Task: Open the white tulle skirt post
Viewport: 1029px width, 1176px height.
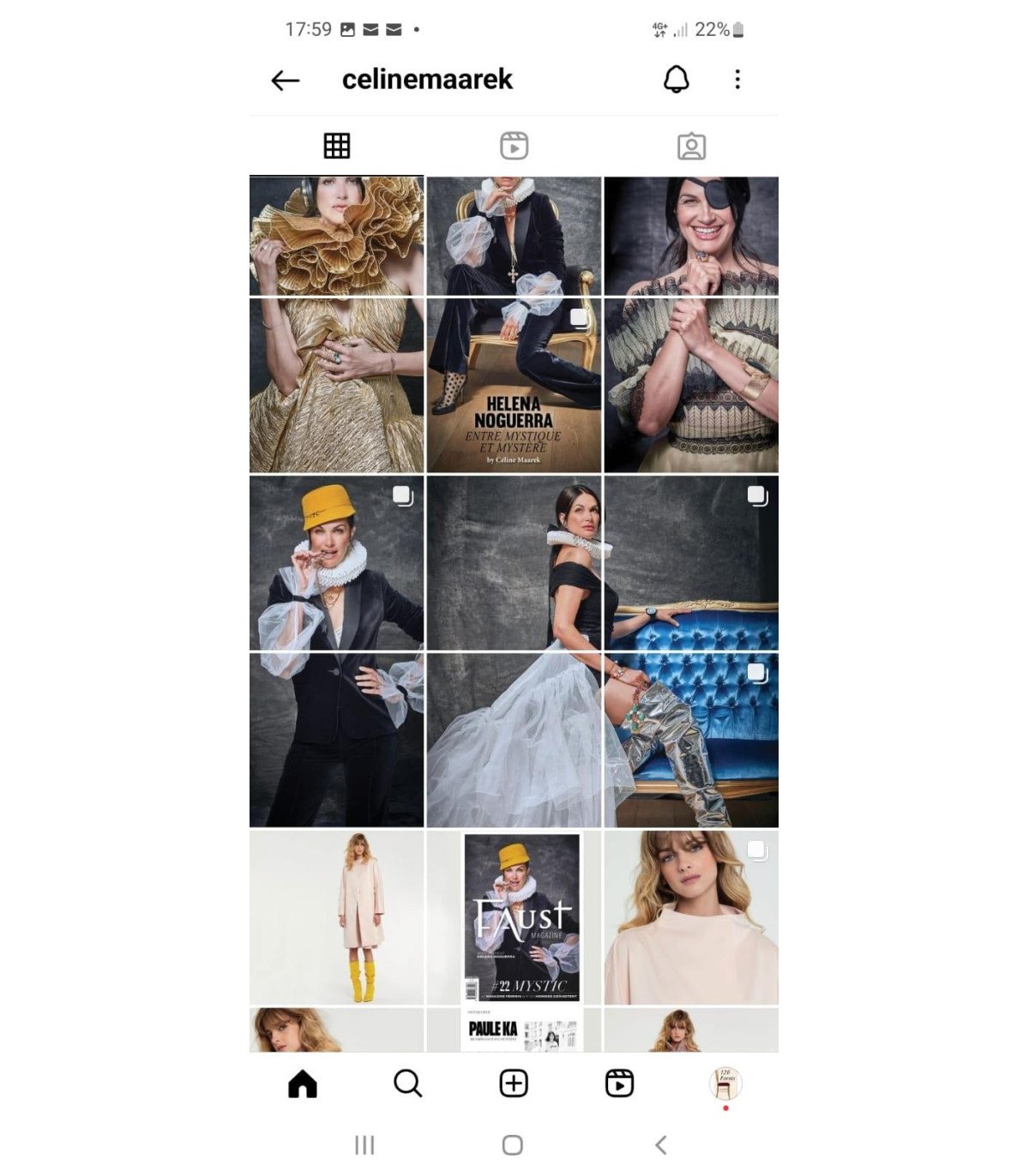Action: click(514, 741)
